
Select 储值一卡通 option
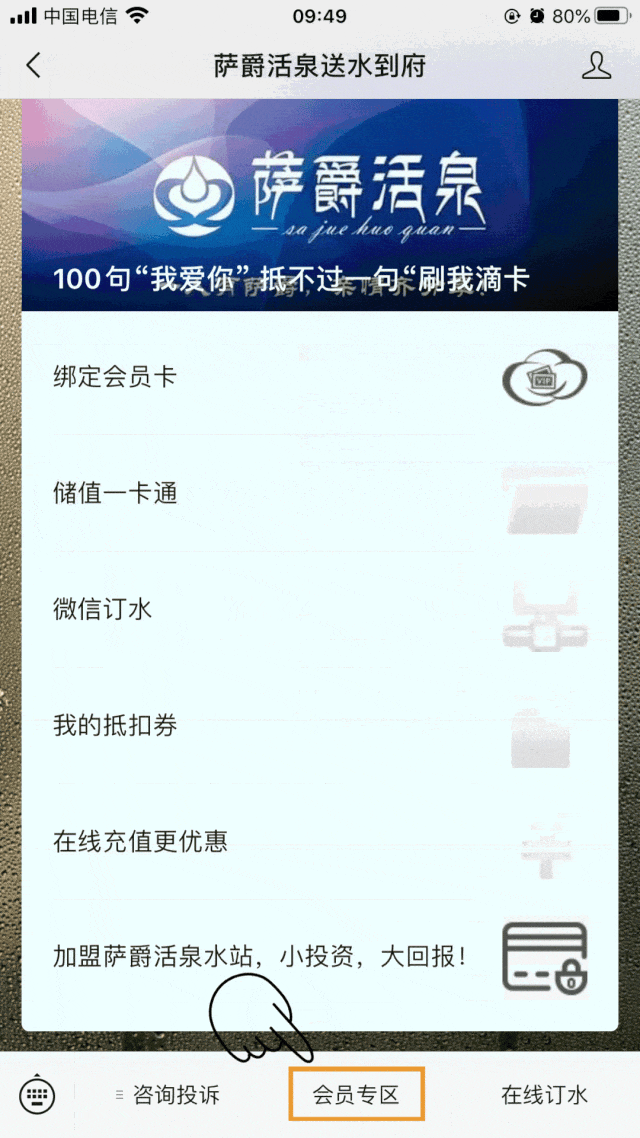point(320,494)
